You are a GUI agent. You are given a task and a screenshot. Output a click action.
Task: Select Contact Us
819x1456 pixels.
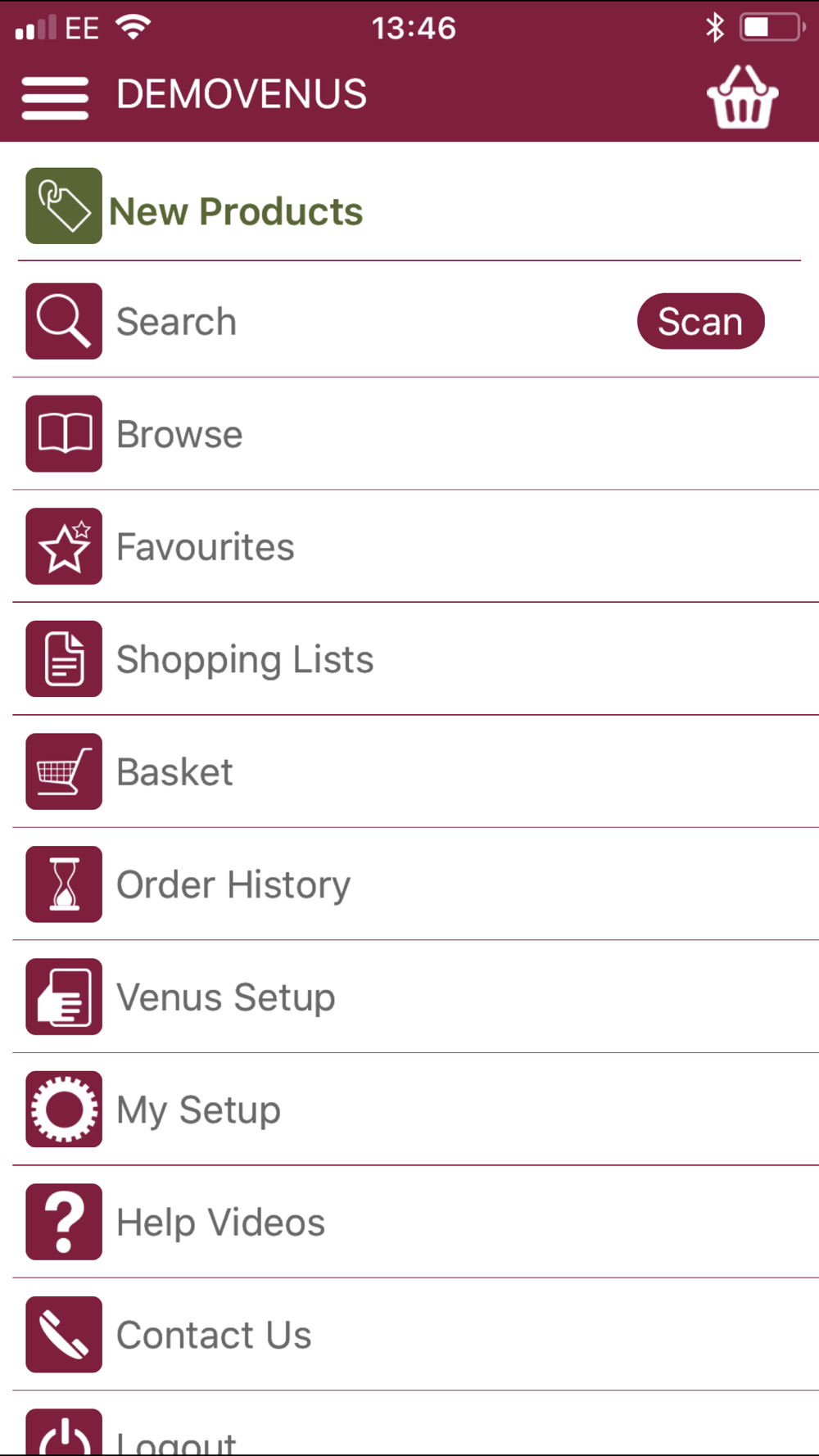click(409, 1335)
